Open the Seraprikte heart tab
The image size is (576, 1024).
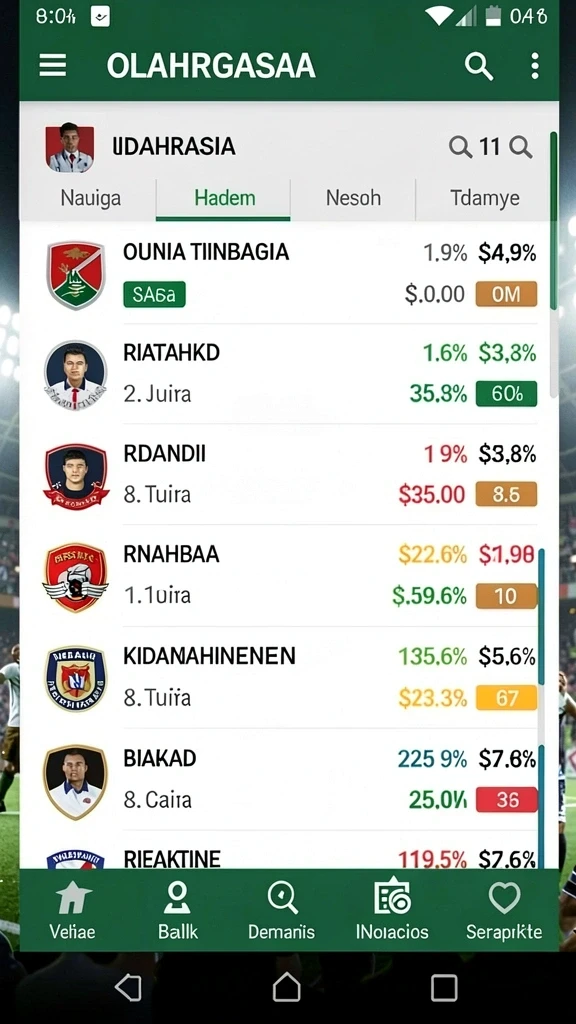point(504,910)
